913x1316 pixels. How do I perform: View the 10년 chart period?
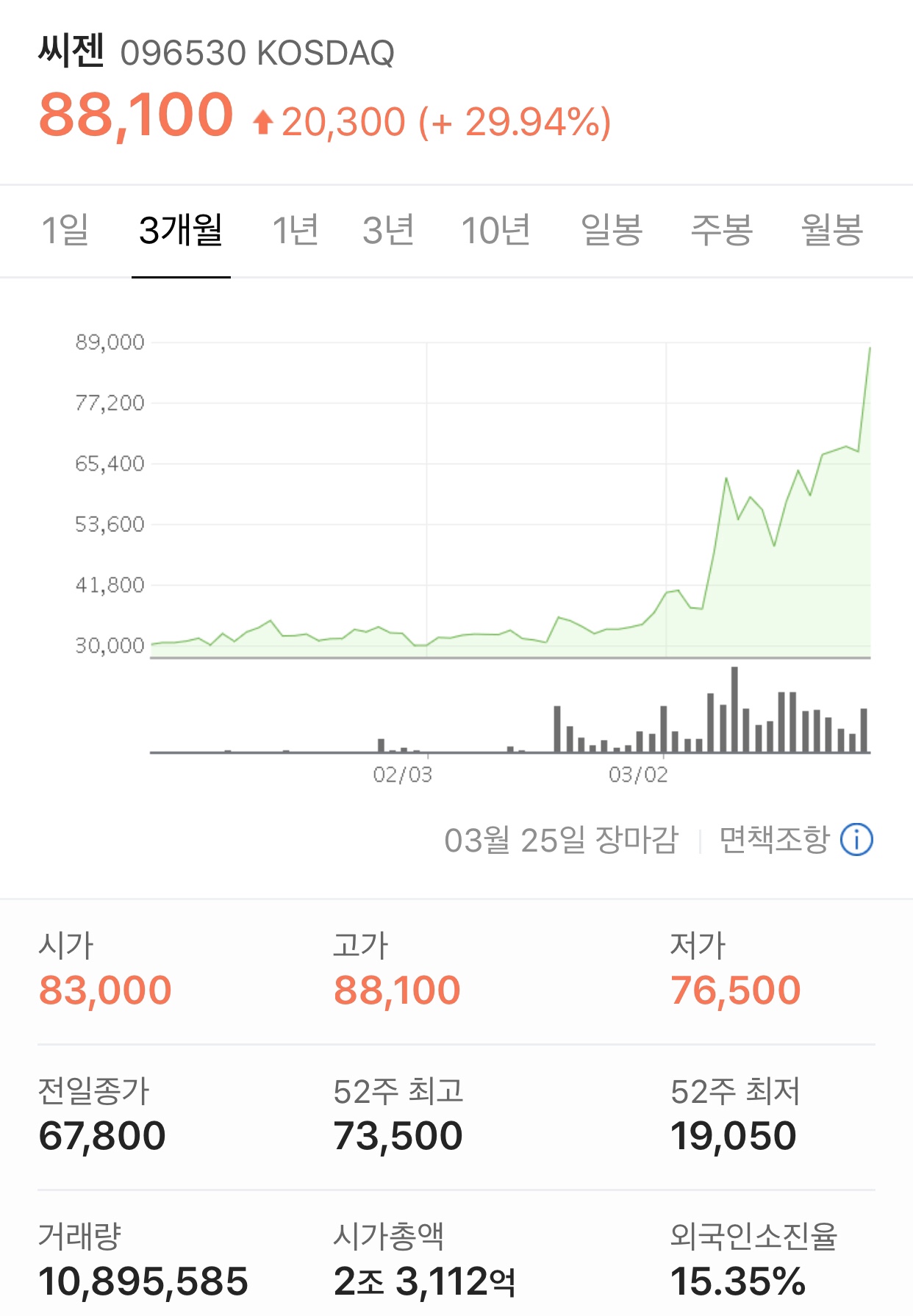(496, 230)
